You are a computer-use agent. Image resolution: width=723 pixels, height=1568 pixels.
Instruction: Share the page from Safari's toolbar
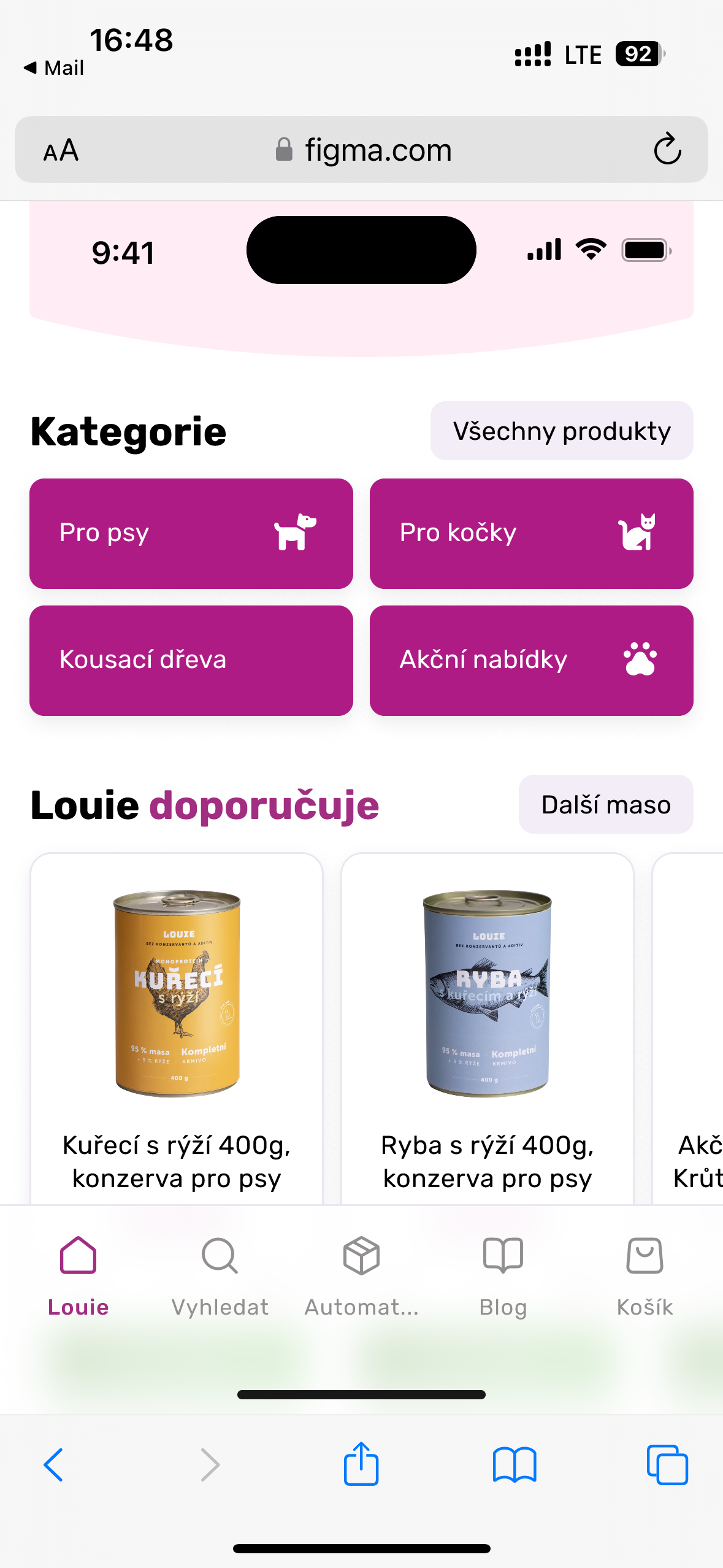[361, 1463]
